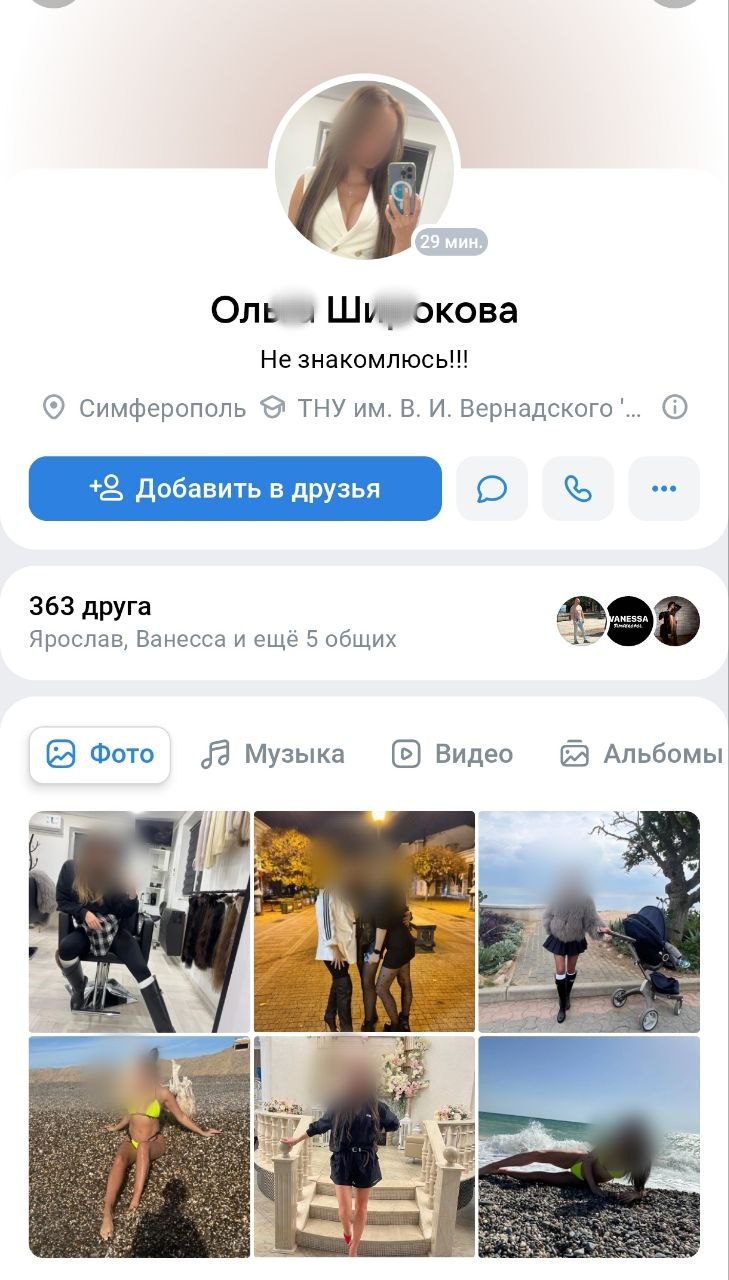Viewport: 729px width, 1280px height.
Task: Open the three-dot more options menu
Action: point(664,489)
